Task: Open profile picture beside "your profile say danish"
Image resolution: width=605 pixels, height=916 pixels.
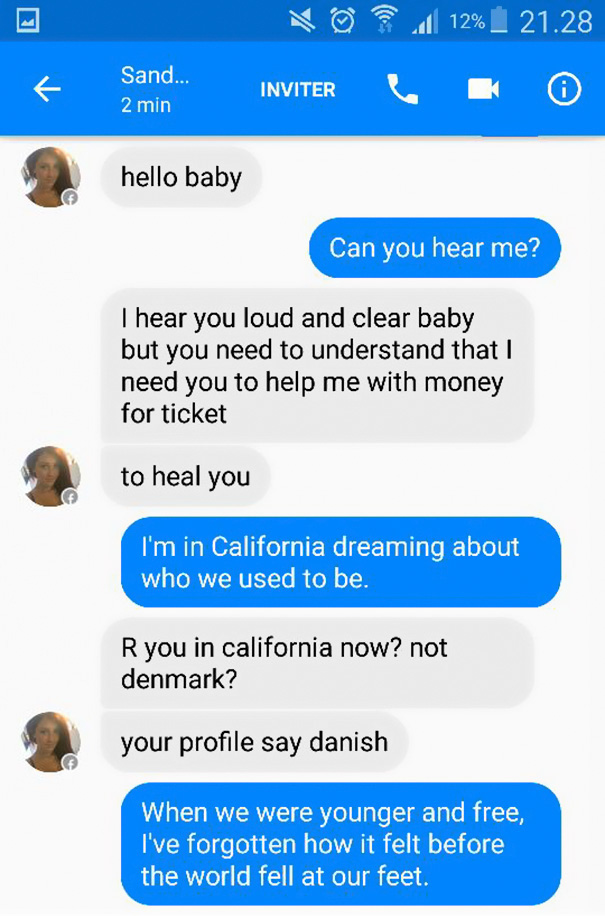Action: point(50,742)
